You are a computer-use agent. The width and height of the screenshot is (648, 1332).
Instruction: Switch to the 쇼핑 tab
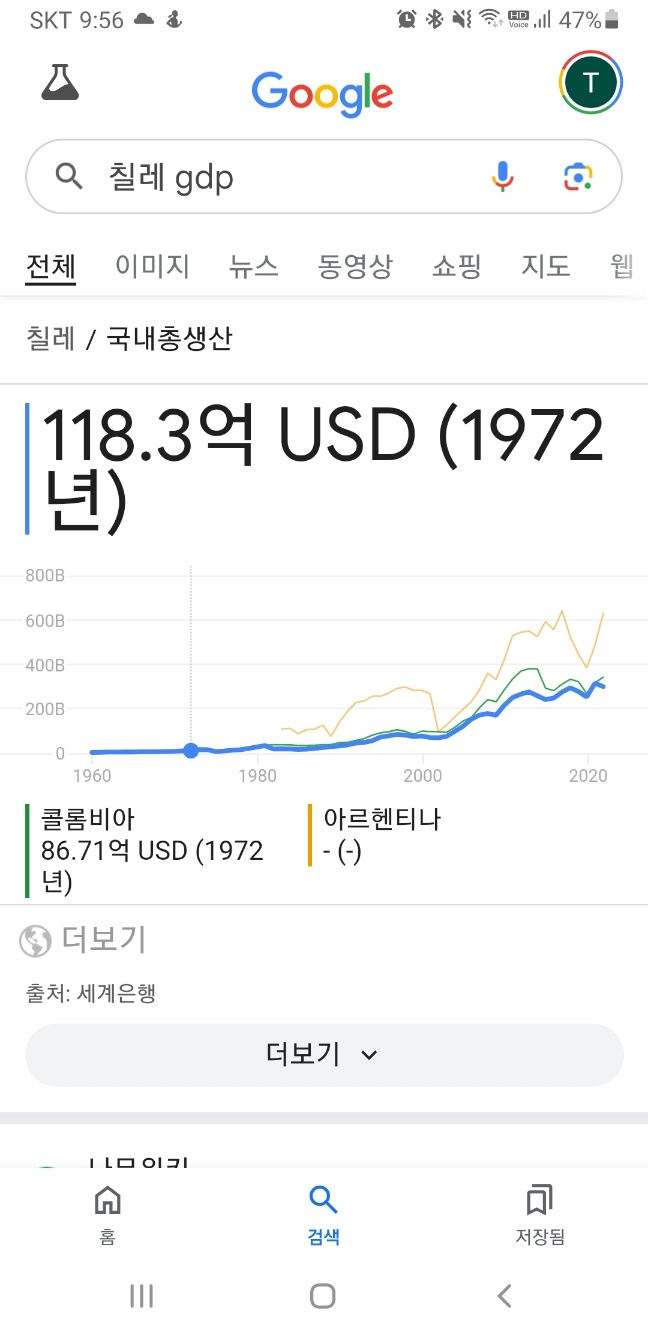(457, 266)
